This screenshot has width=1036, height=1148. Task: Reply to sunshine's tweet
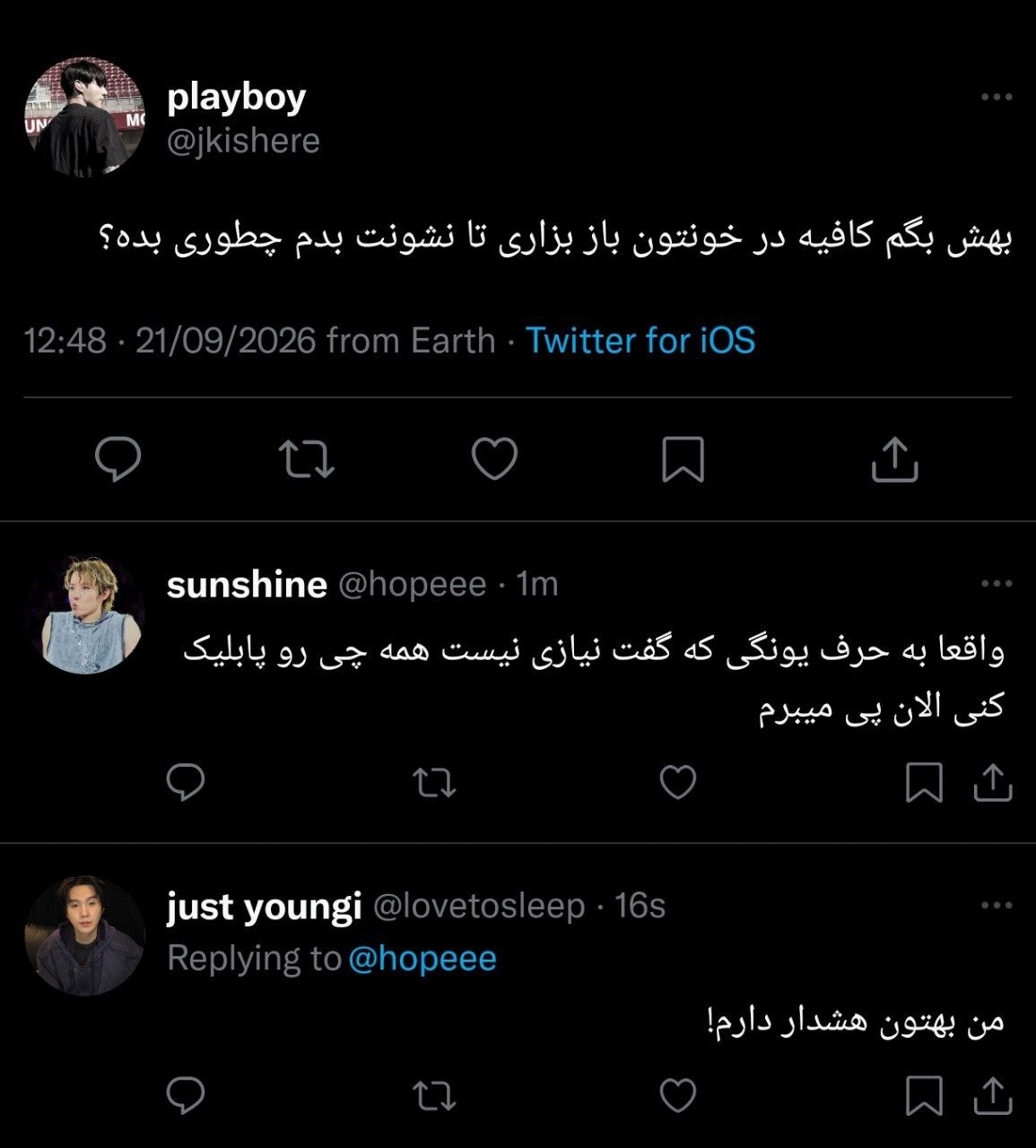[186, 782]
